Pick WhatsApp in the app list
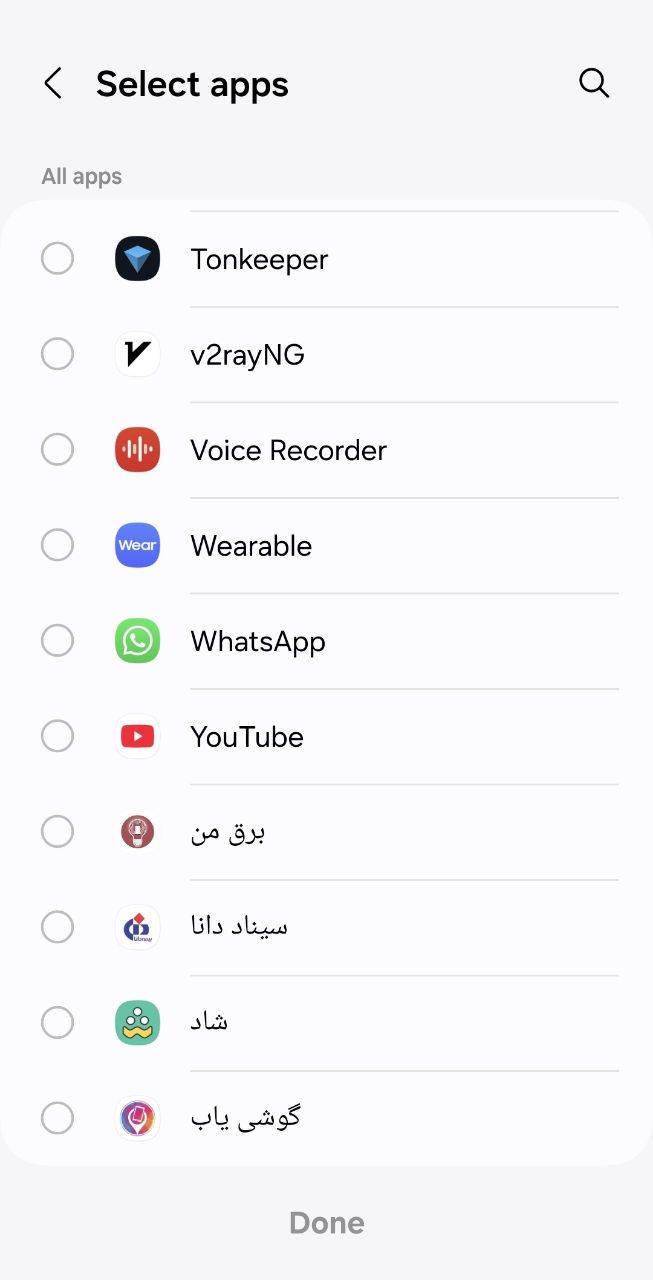The width and height of the screenshot is (653, 1280). pyautogui.click(x=57, y=641)
